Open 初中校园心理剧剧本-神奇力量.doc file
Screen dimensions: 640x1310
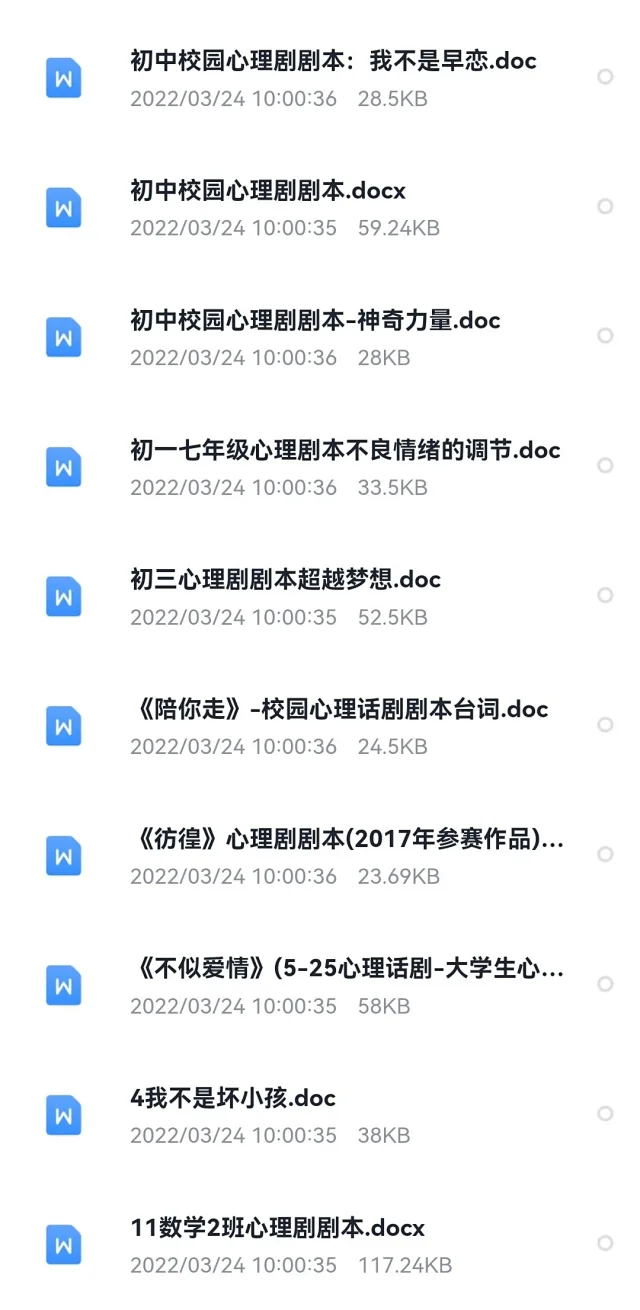click(x=315, y=321)
